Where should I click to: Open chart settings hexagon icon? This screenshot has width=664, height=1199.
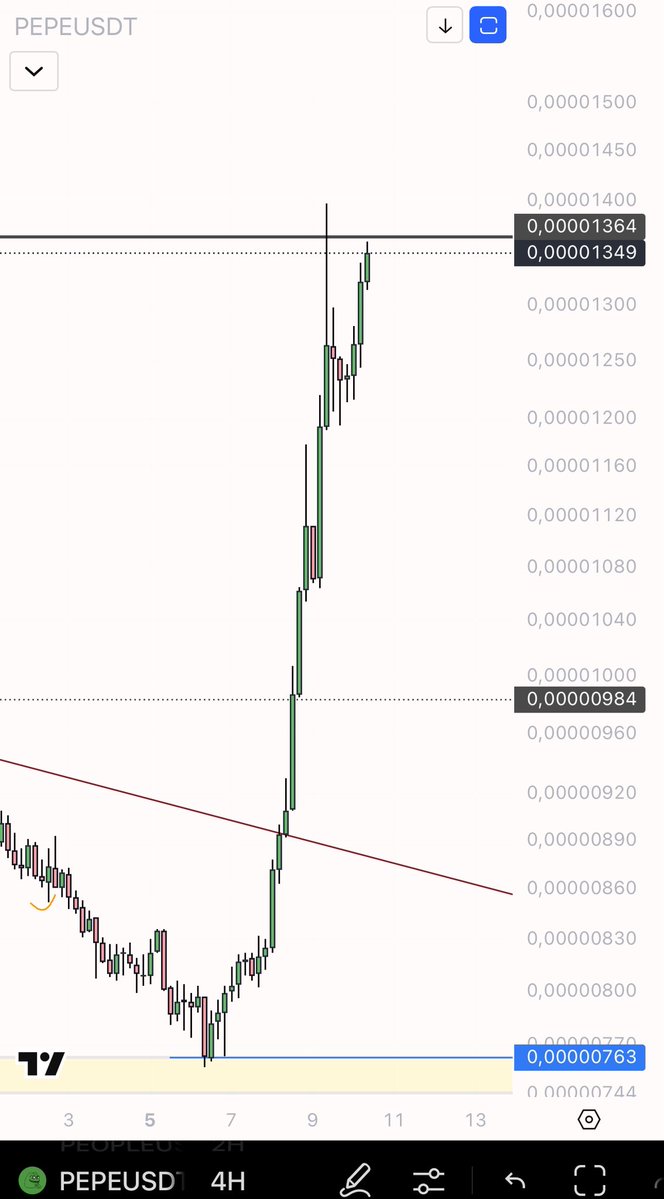(589, 1119)
